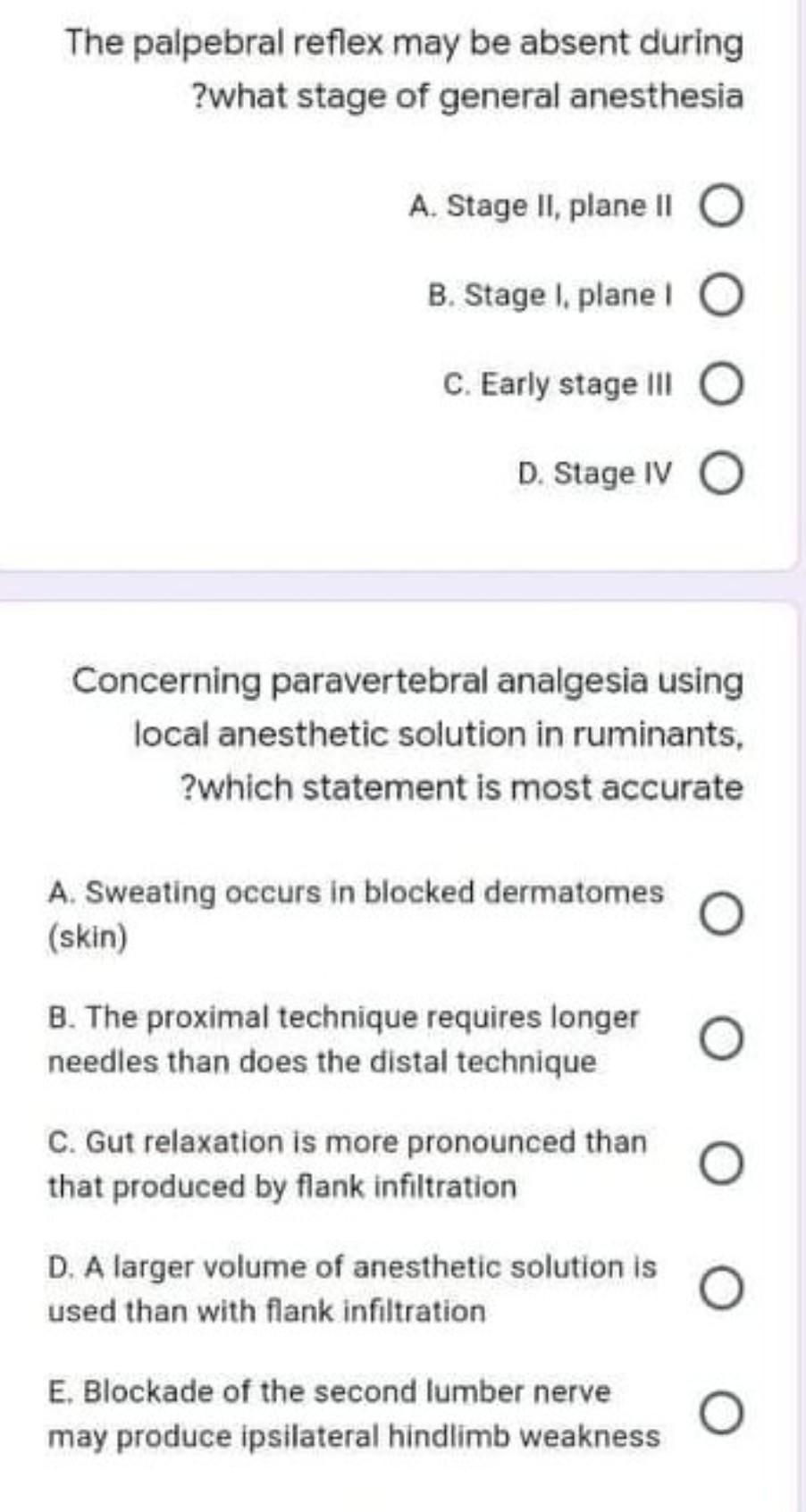Choose option B about proximal technique needles
The height and width of the screenshot is (1512, 806).
pyautogui.click(x=720, y=1039)
